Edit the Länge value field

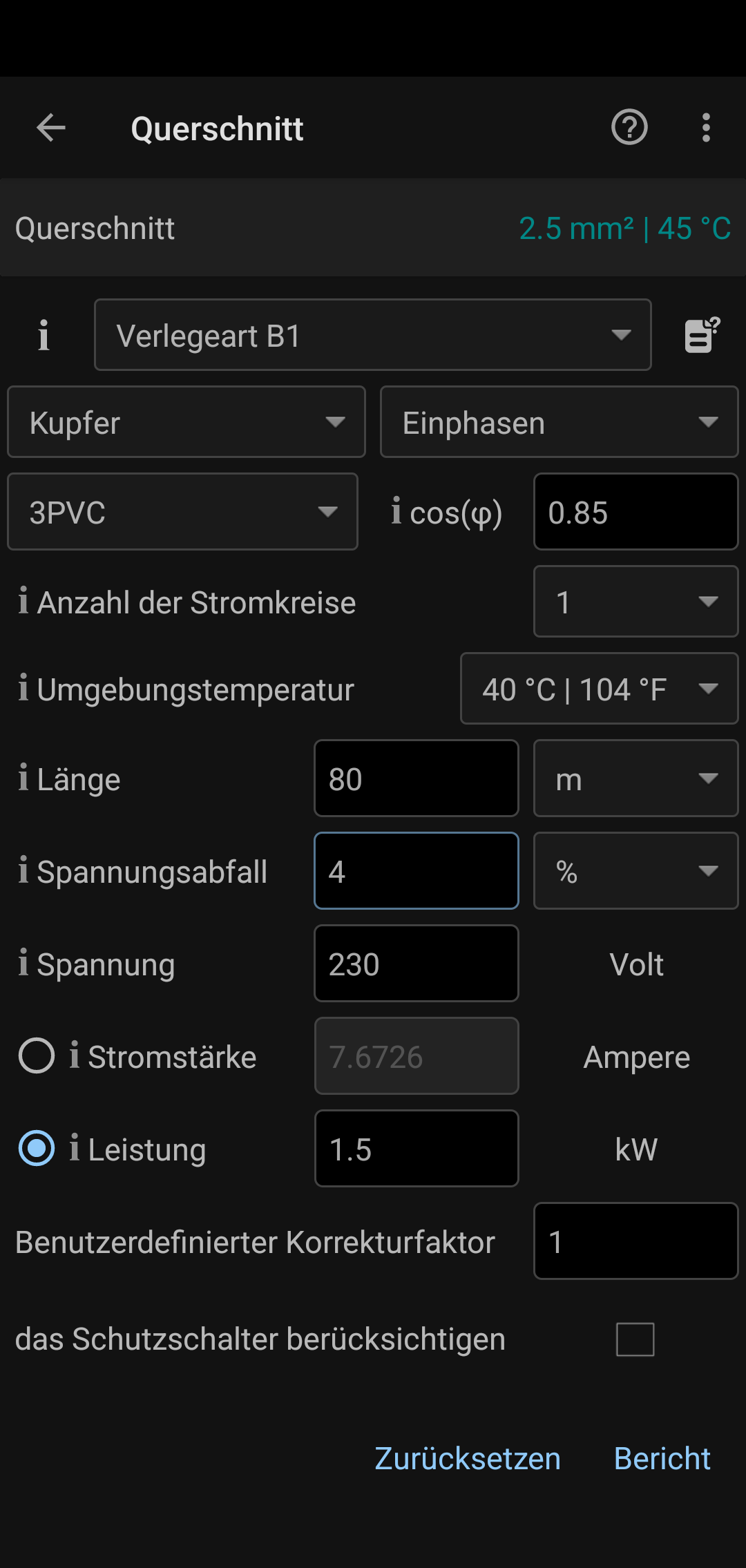(416, 779)
